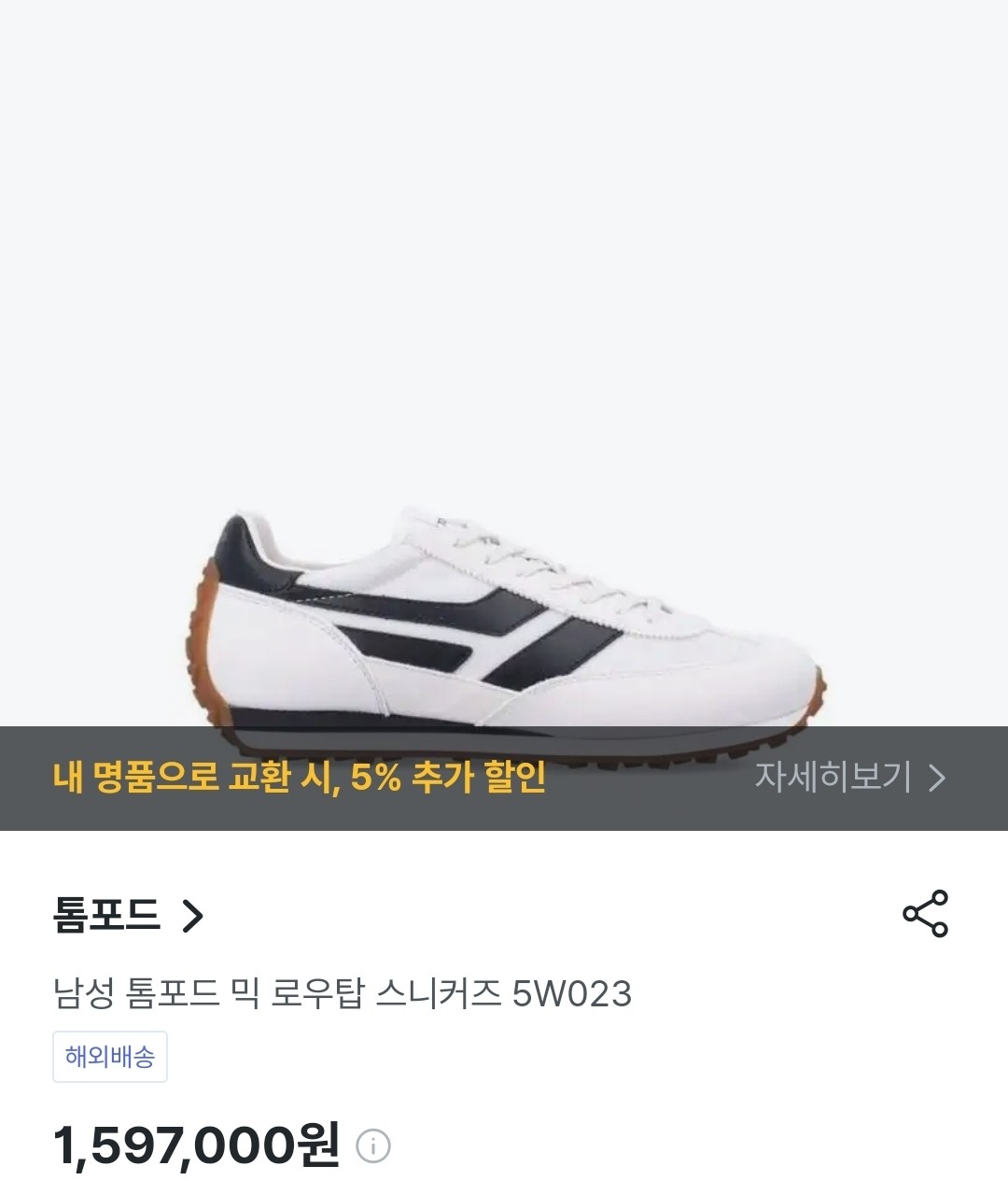Open 자세히보기 on the discount banner
This screenshot has height=1194, width=1008.
click(849, 777)
